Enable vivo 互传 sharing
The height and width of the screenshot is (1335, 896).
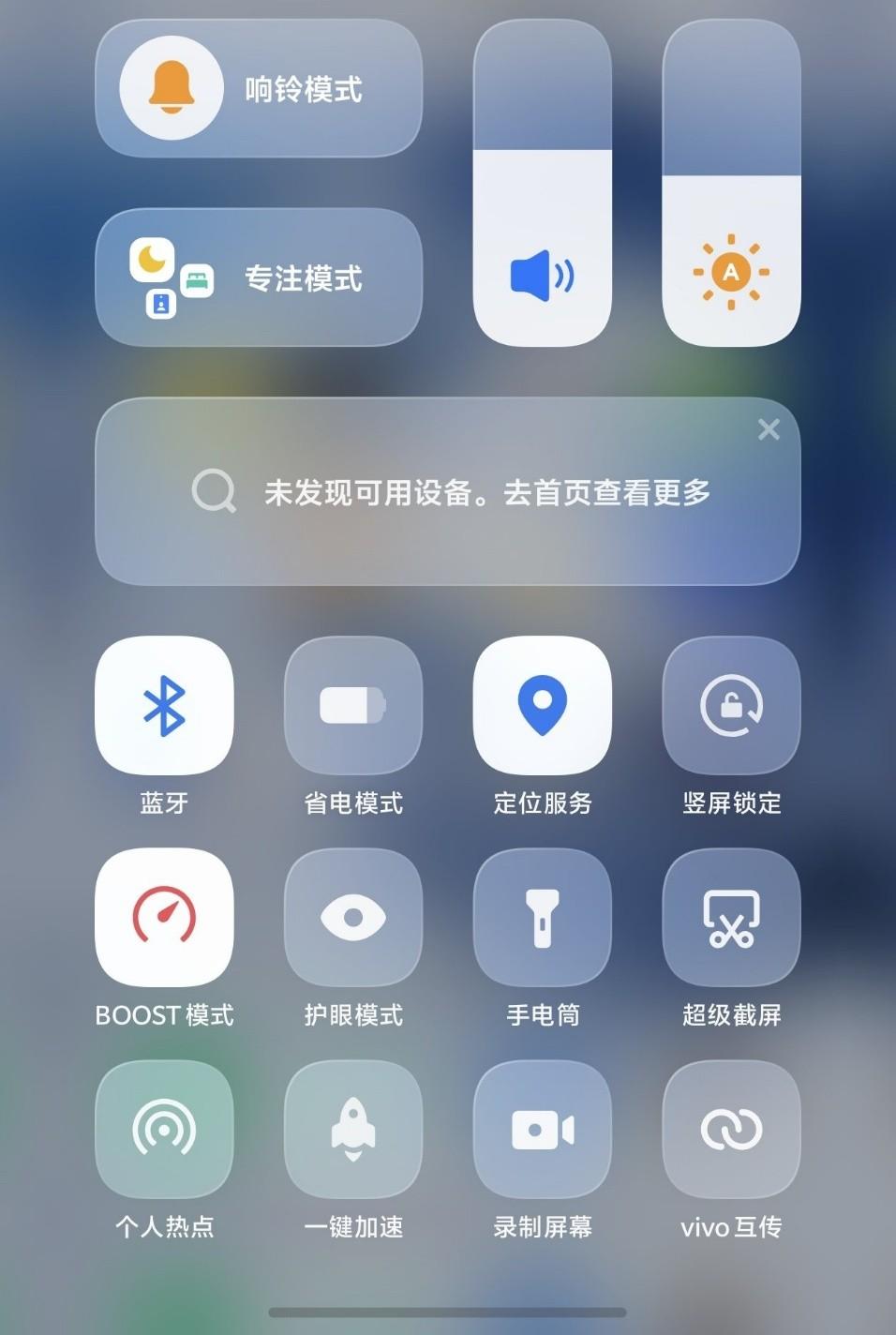pos(731,1130)
